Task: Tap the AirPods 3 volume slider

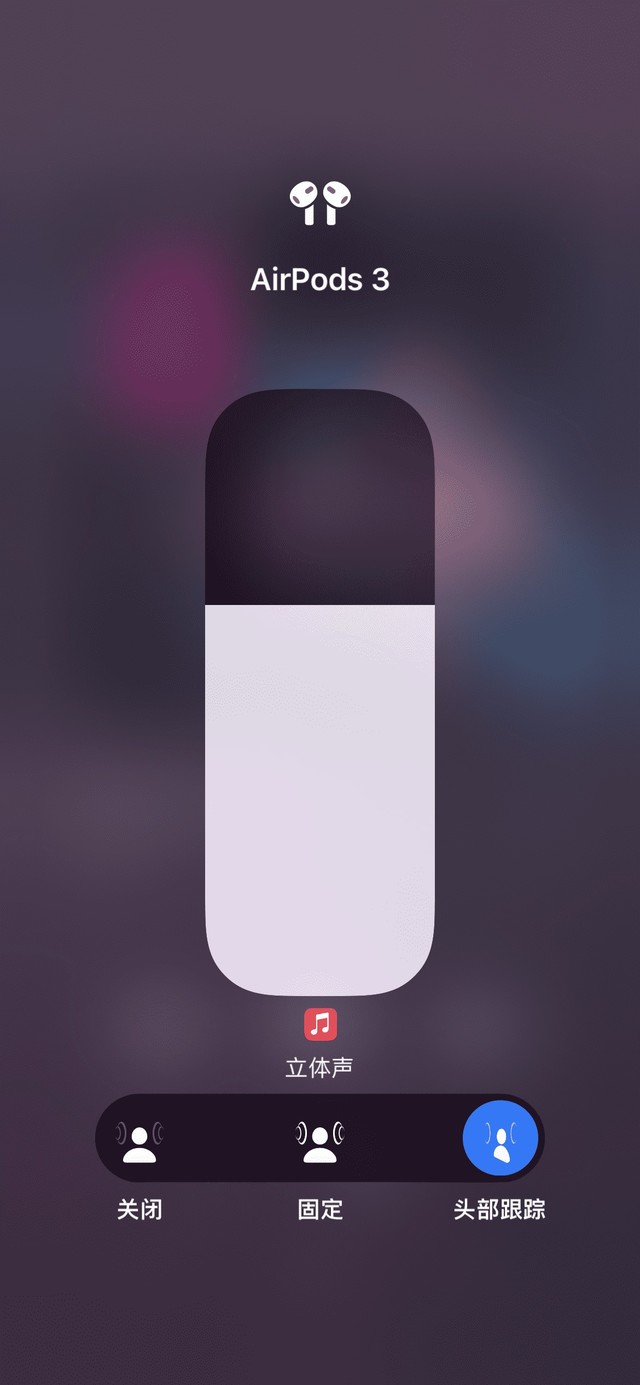Action: point(320,692)
